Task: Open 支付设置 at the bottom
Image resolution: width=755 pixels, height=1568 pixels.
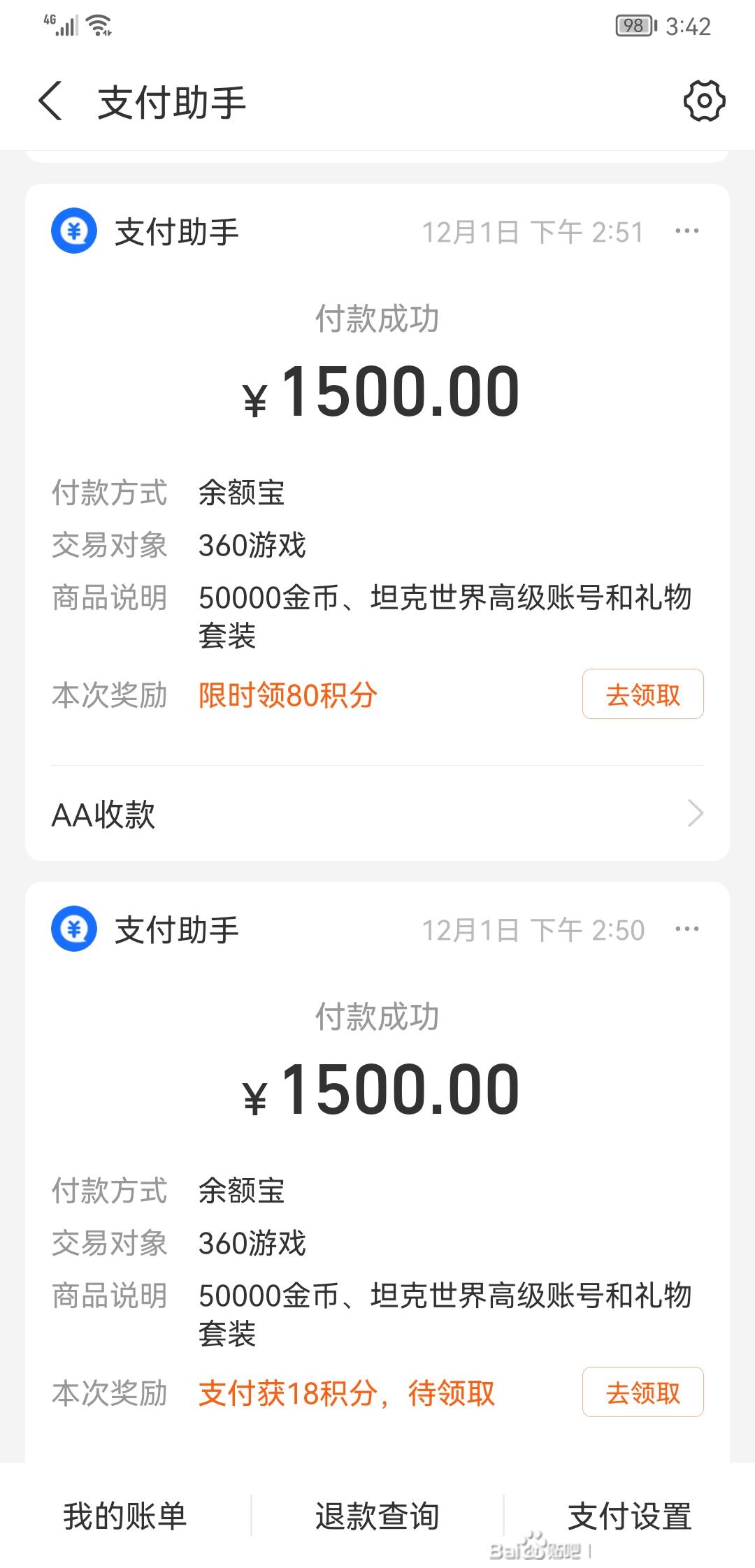Action: [629, 1516]
